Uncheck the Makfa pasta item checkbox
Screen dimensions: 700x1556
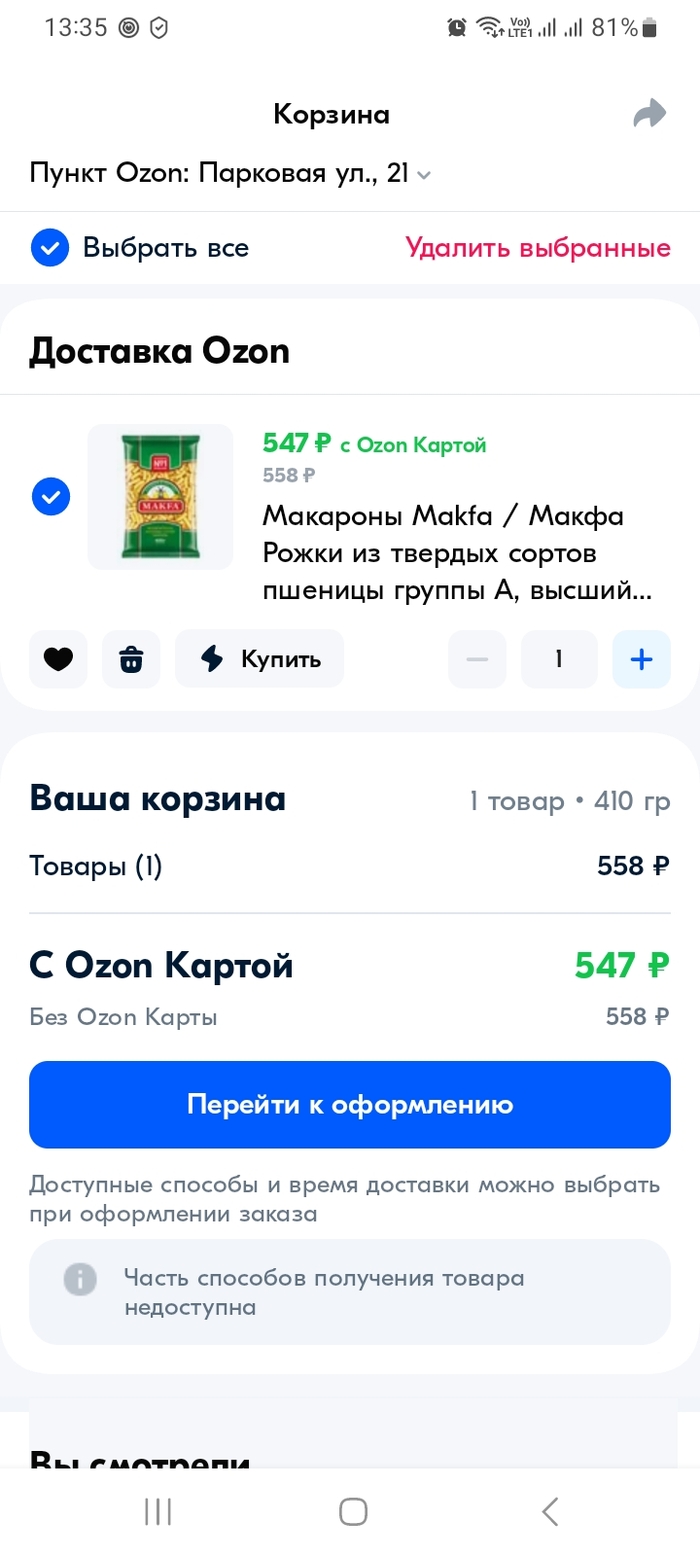pos(51,496)
